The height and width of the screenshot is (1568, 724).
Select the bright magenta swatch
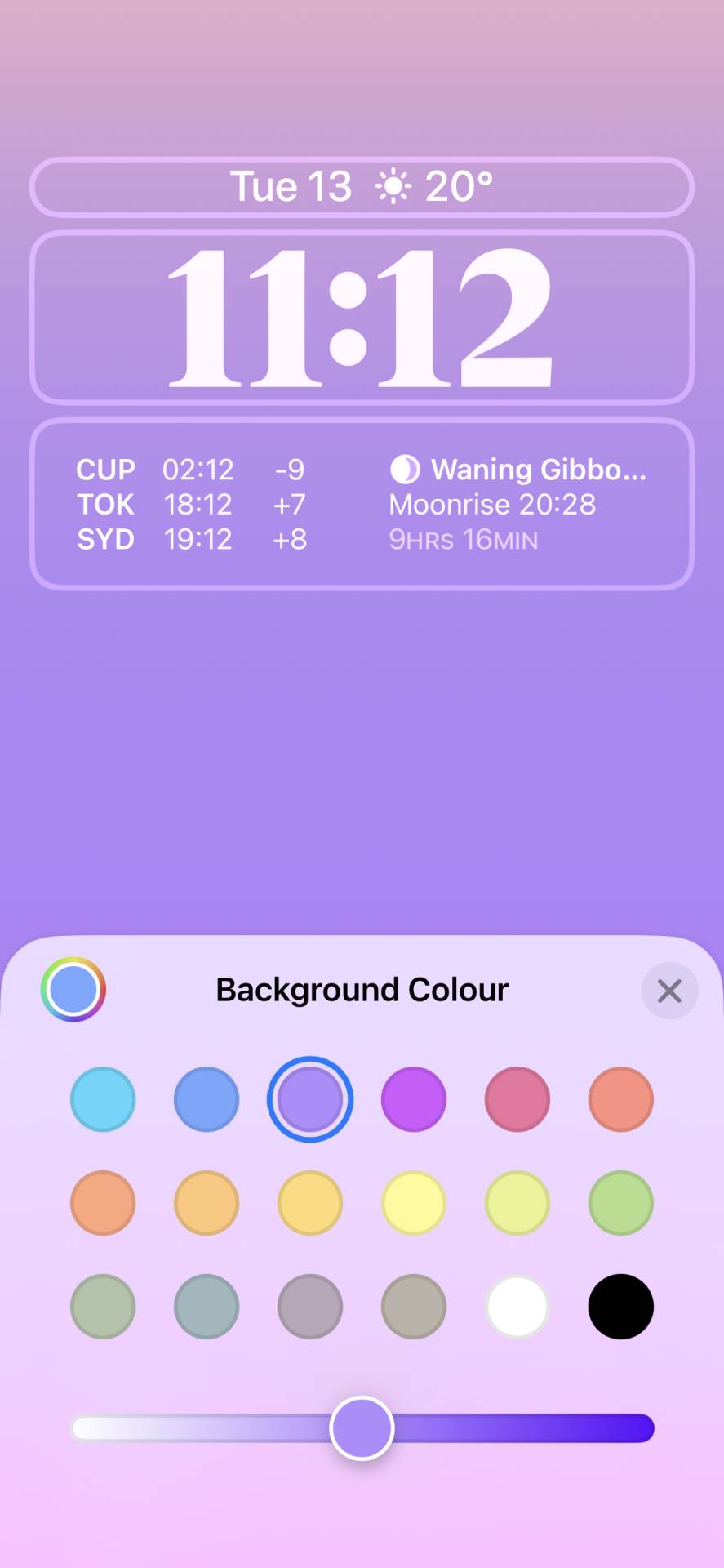click(x=414, y=1099)
